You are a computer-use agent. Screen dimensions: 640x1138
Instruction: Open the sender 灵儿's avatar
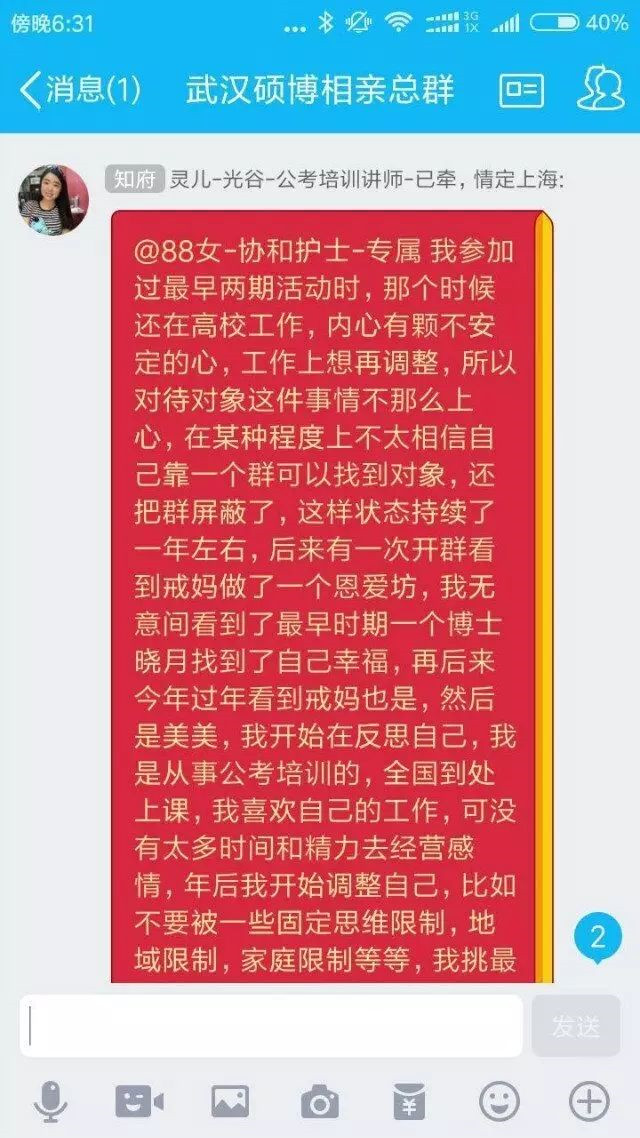point(54,198)
